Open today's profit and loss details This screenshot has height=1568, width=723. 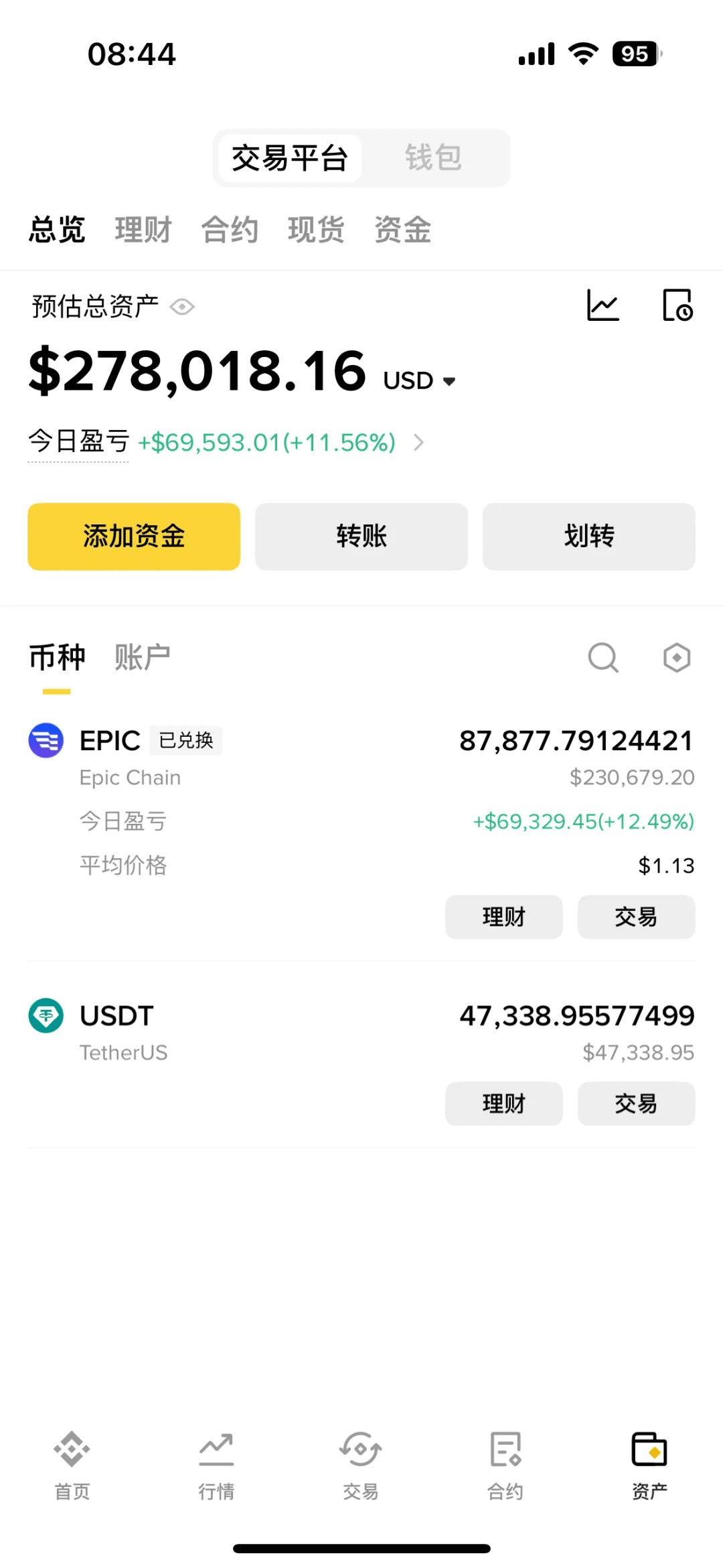(226, 442)
